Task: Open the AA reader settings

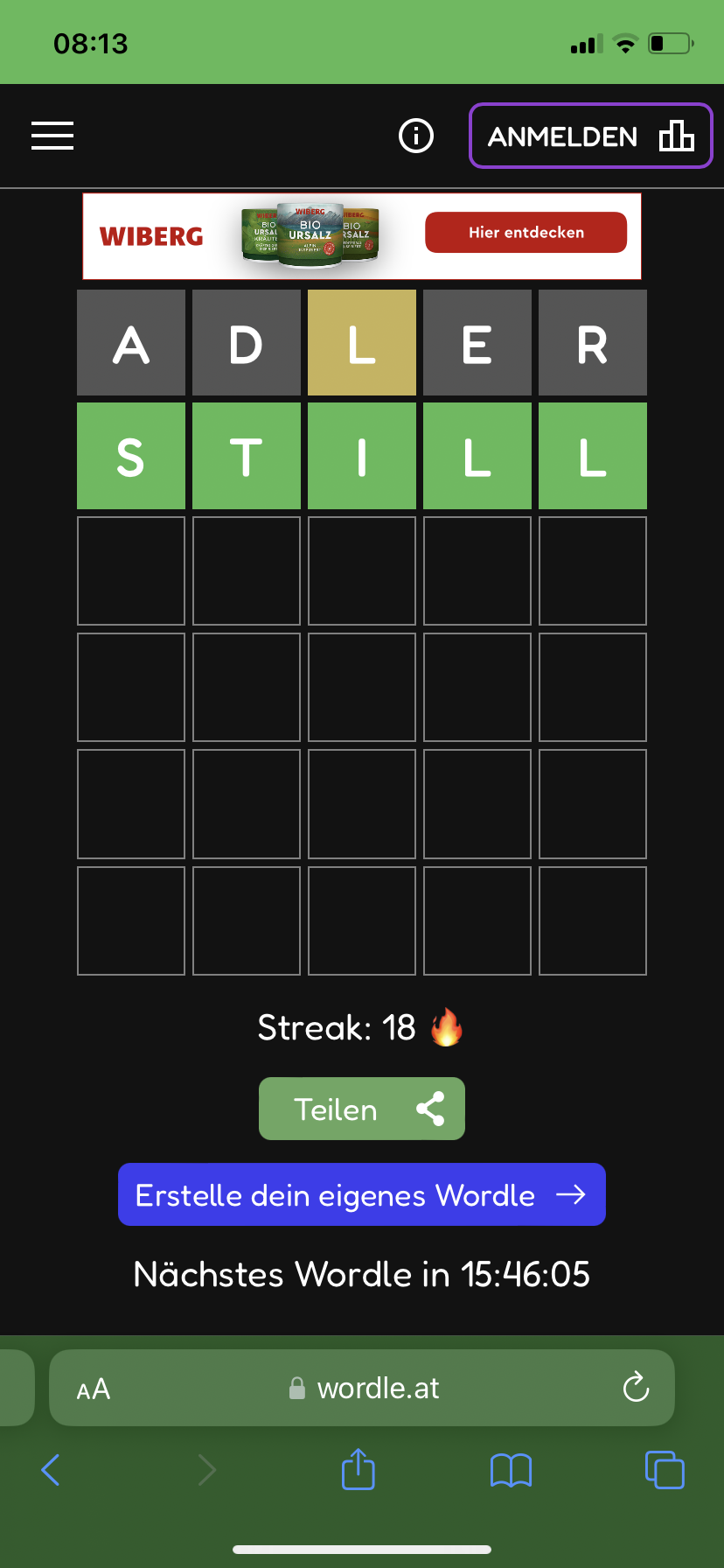Action: click(x=94, y=1389)
